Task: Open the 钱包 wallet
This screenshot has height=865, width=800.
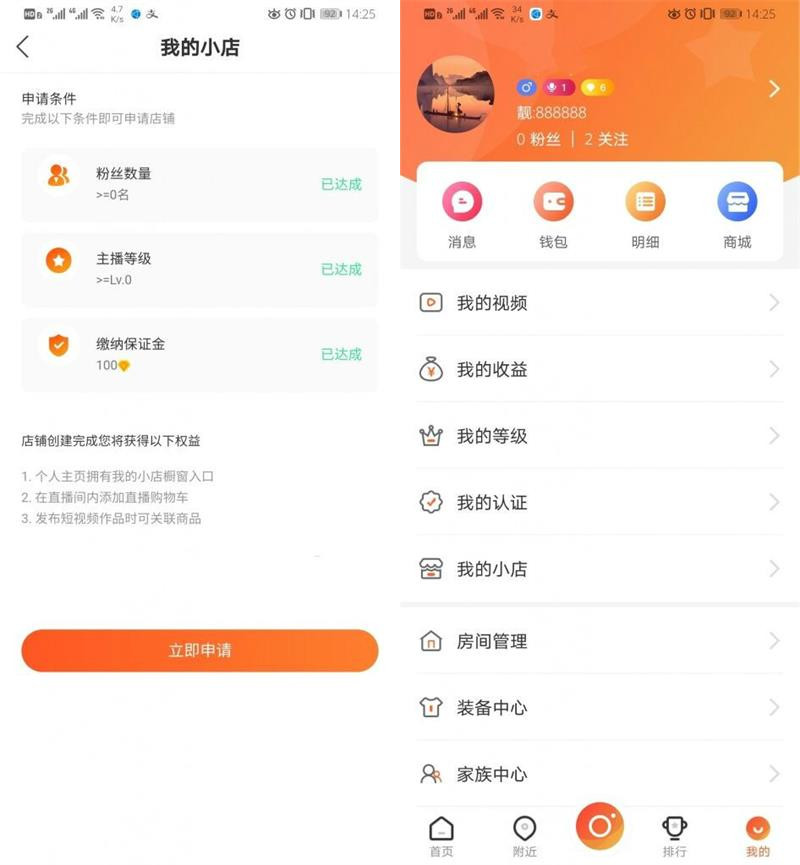Action: (553, 214)
